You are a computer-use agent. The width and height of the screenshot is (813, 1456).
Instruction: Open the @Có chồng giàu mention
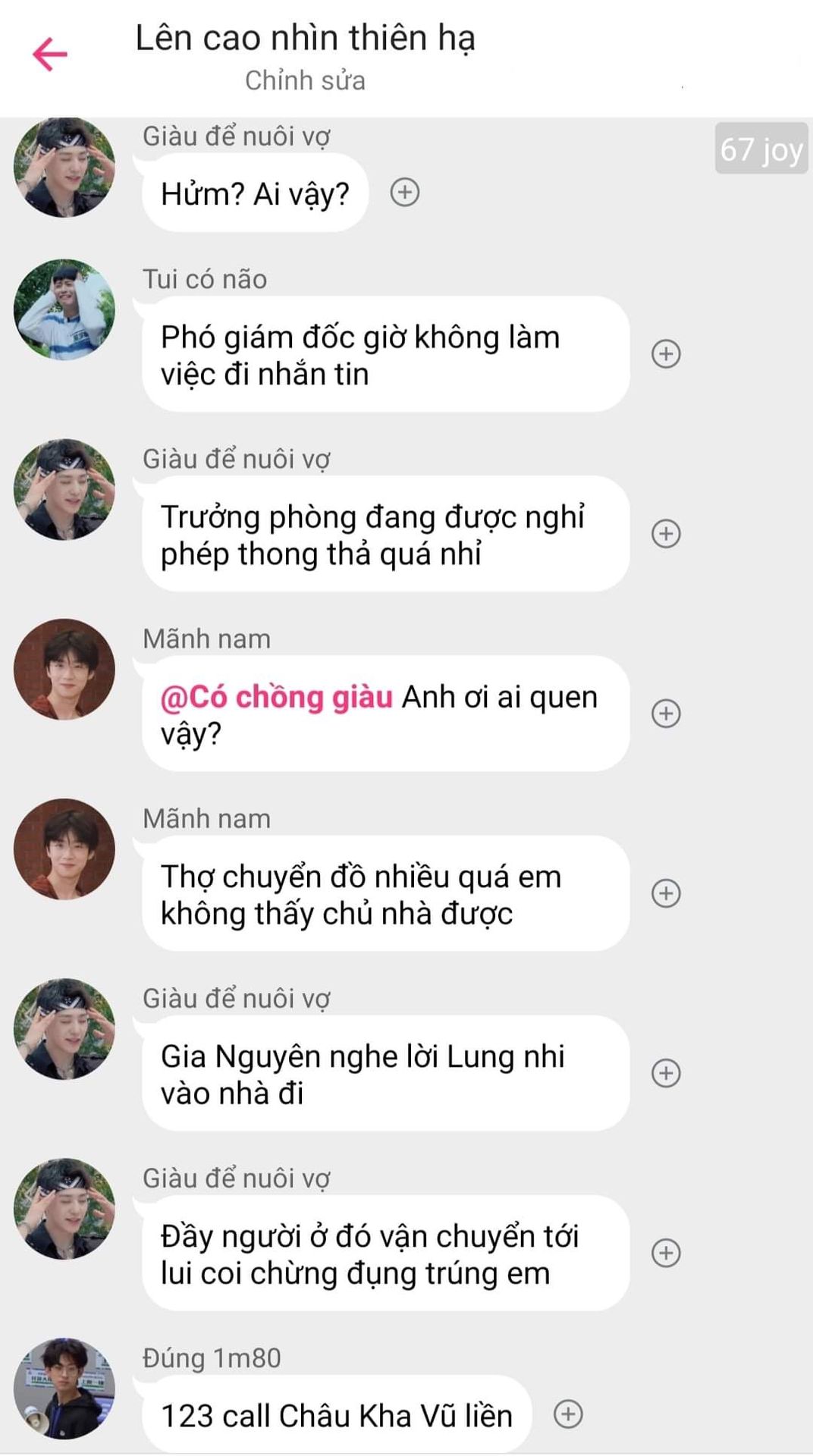click(x=277, y=697)
